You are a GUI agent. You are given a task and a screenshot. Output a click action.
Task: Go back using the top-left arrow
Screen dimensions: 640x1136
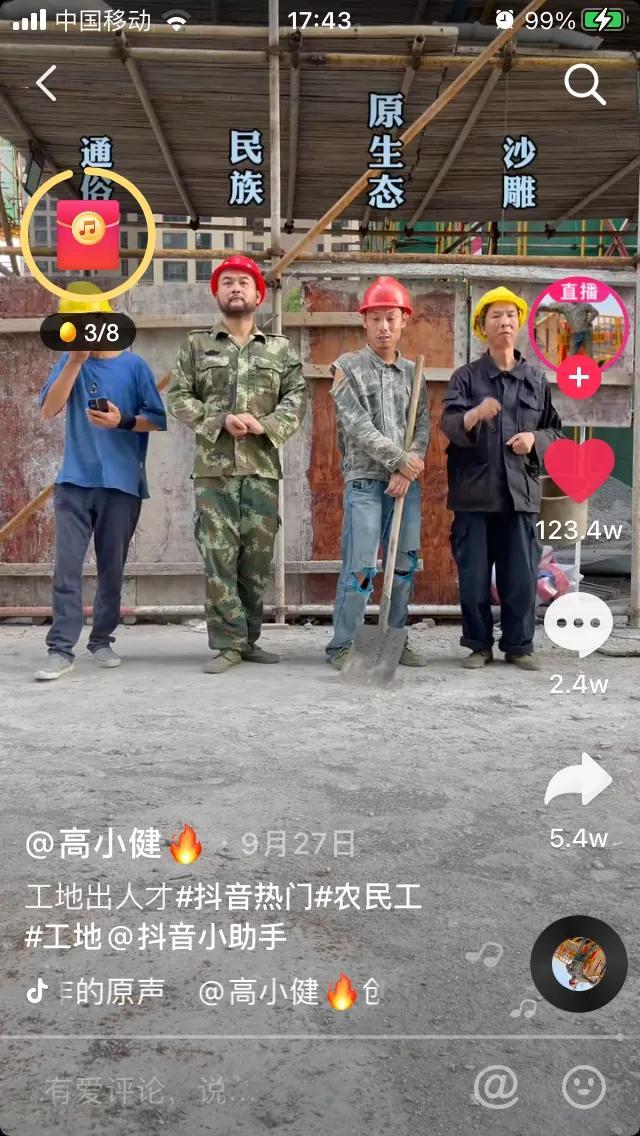pyautogui.click(x=46, y=83)
